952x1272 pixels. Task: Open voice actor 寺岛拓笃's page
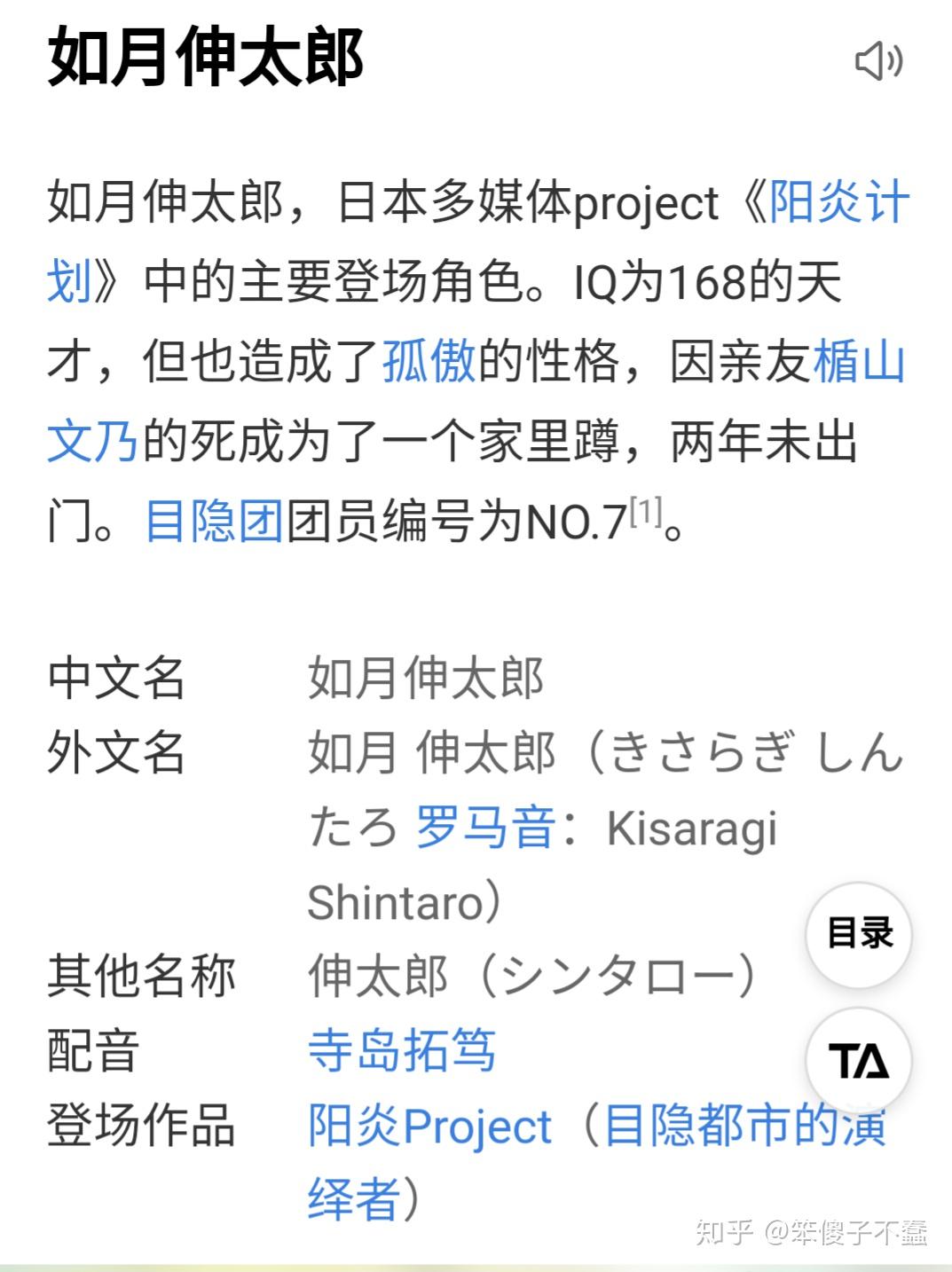coord(401,1050)
